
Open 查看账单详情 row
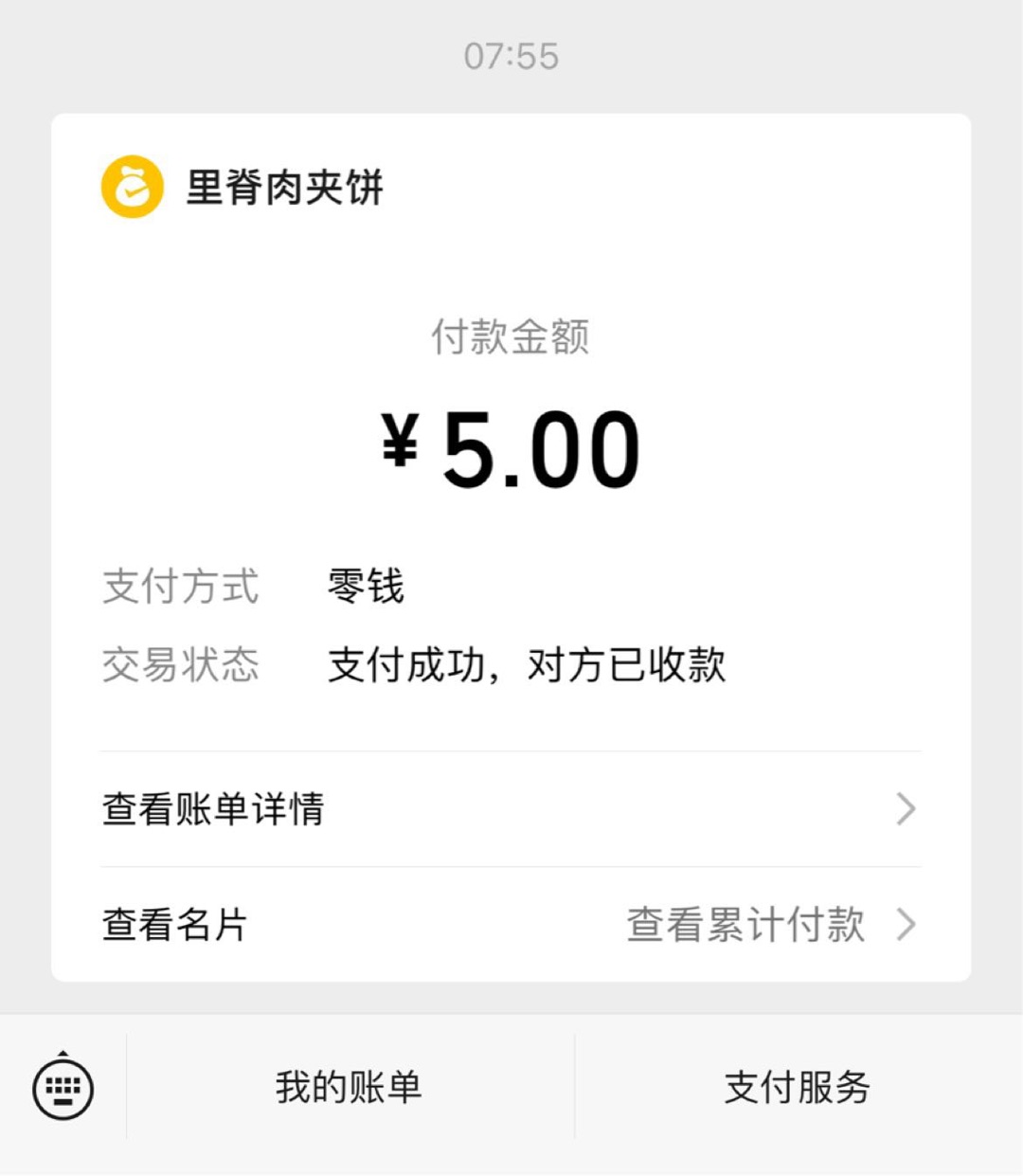tap(510, 809)
